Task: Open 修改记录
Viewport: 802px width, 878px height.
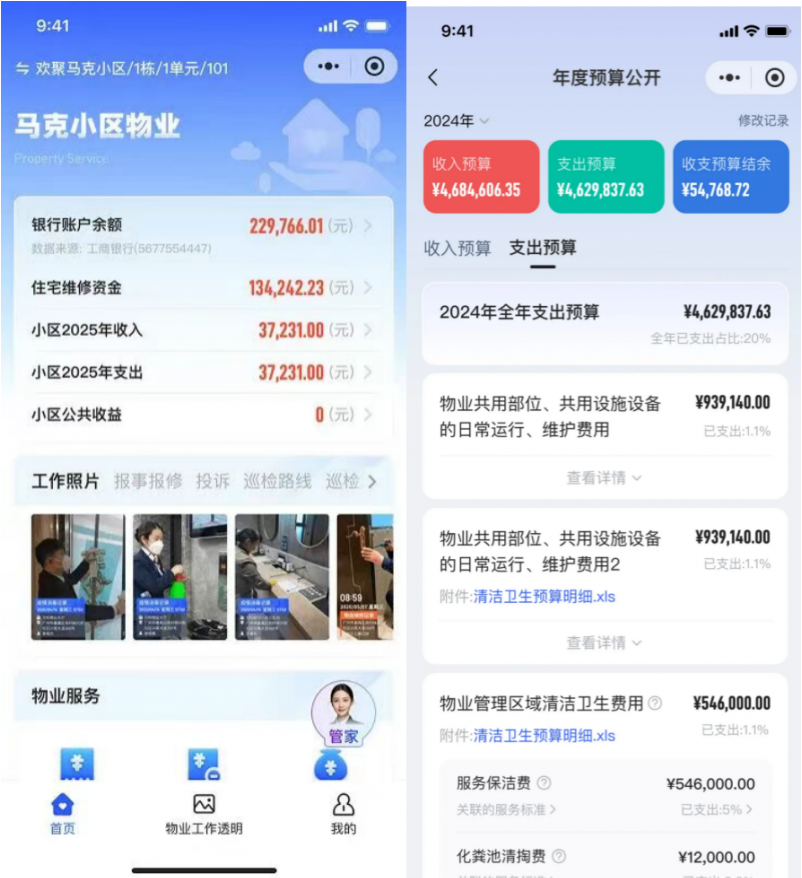Action: click(x=763, y=120)
